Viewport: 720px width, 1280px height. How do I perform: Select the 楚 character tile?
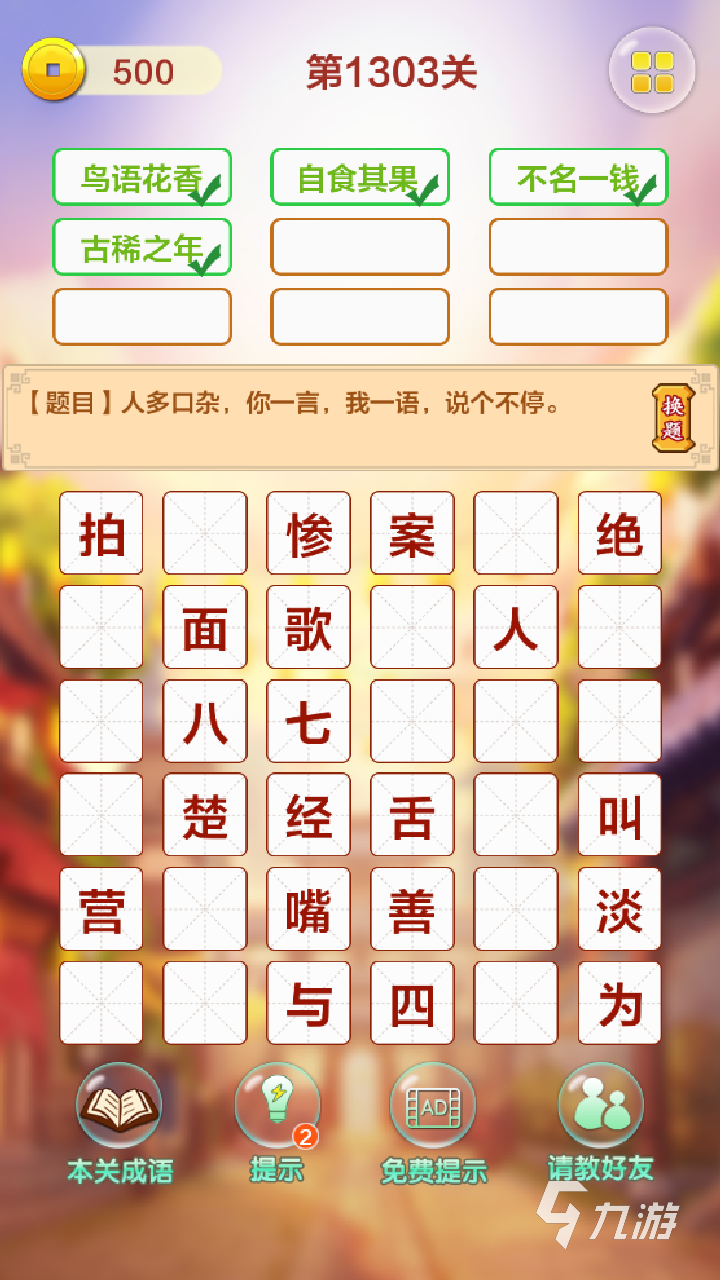pos(205,815)
